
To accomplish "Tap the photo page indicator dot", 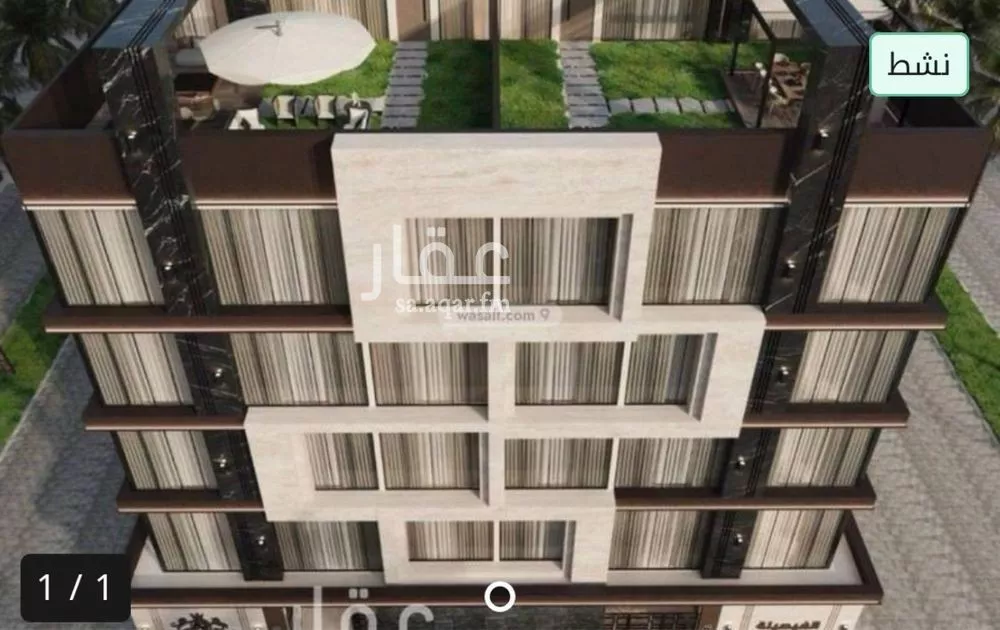I will (x=499, y=597).
